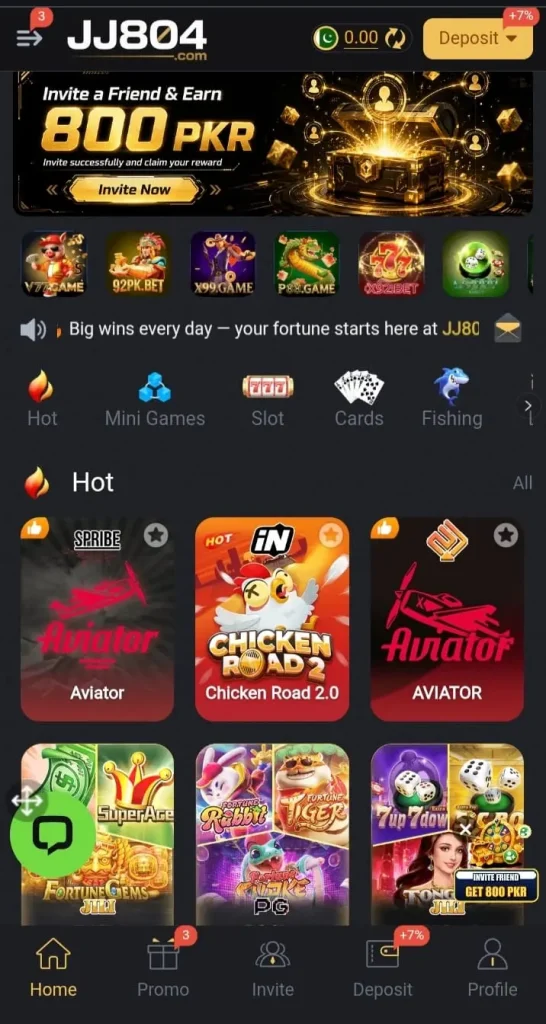Open the 92PK.BET shortcut
This screenshot has width=546, height=1024.
coord(138,264)
